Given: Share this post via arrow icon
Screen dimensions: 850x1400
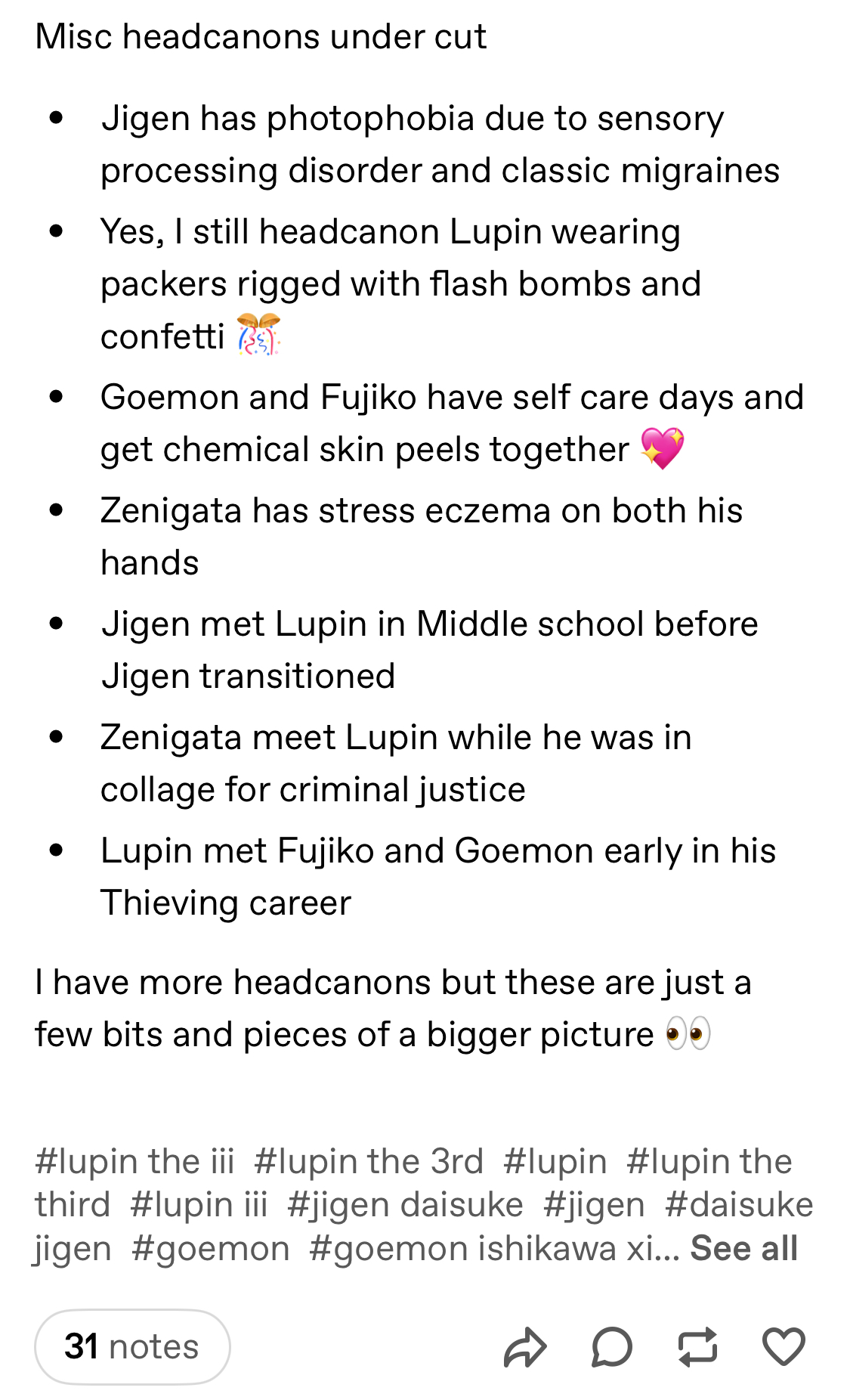Looking at the screenshot, I should click(x=525, y=1347).
